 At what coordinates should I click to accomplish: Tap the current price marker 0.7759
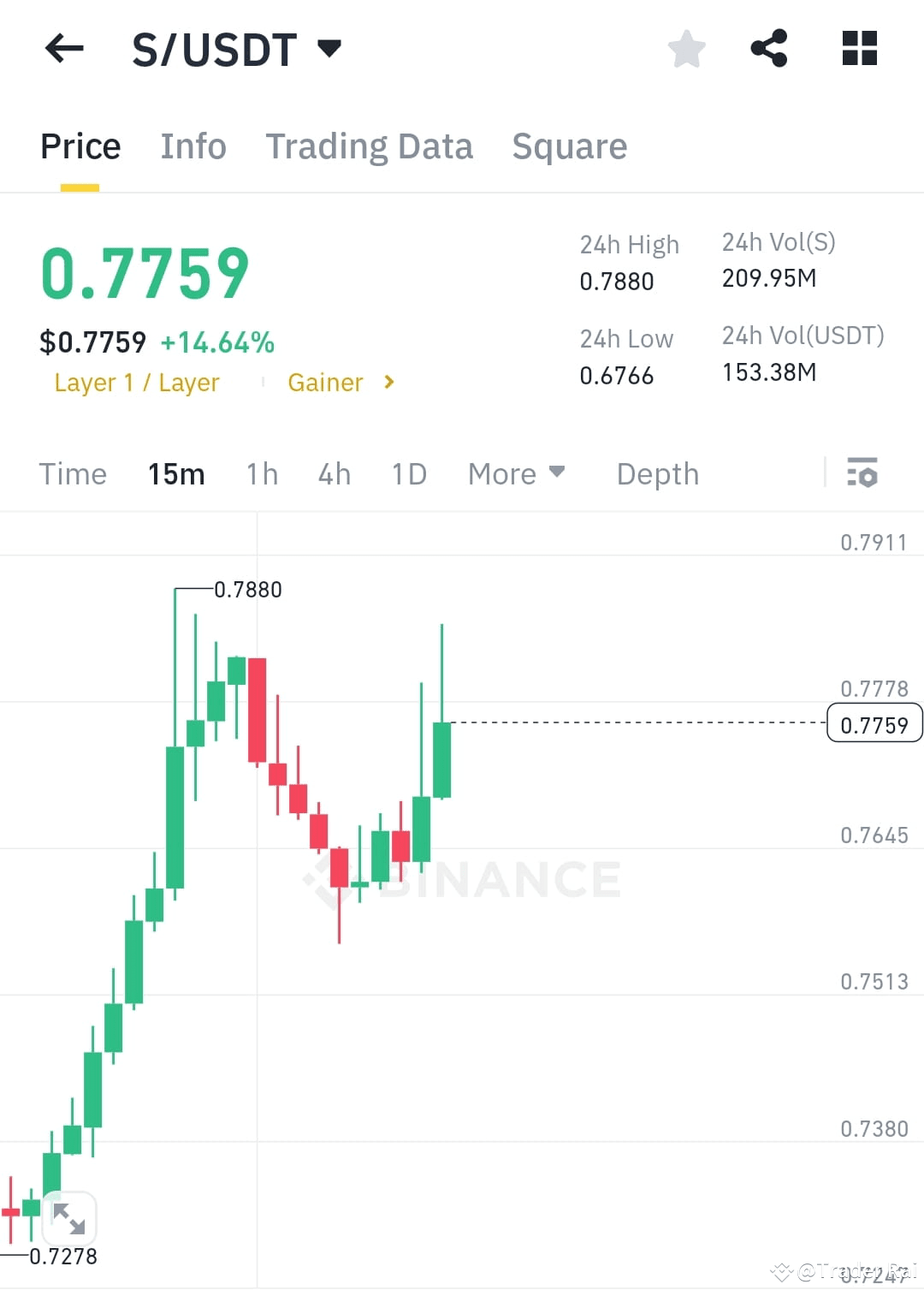(874, 723)
